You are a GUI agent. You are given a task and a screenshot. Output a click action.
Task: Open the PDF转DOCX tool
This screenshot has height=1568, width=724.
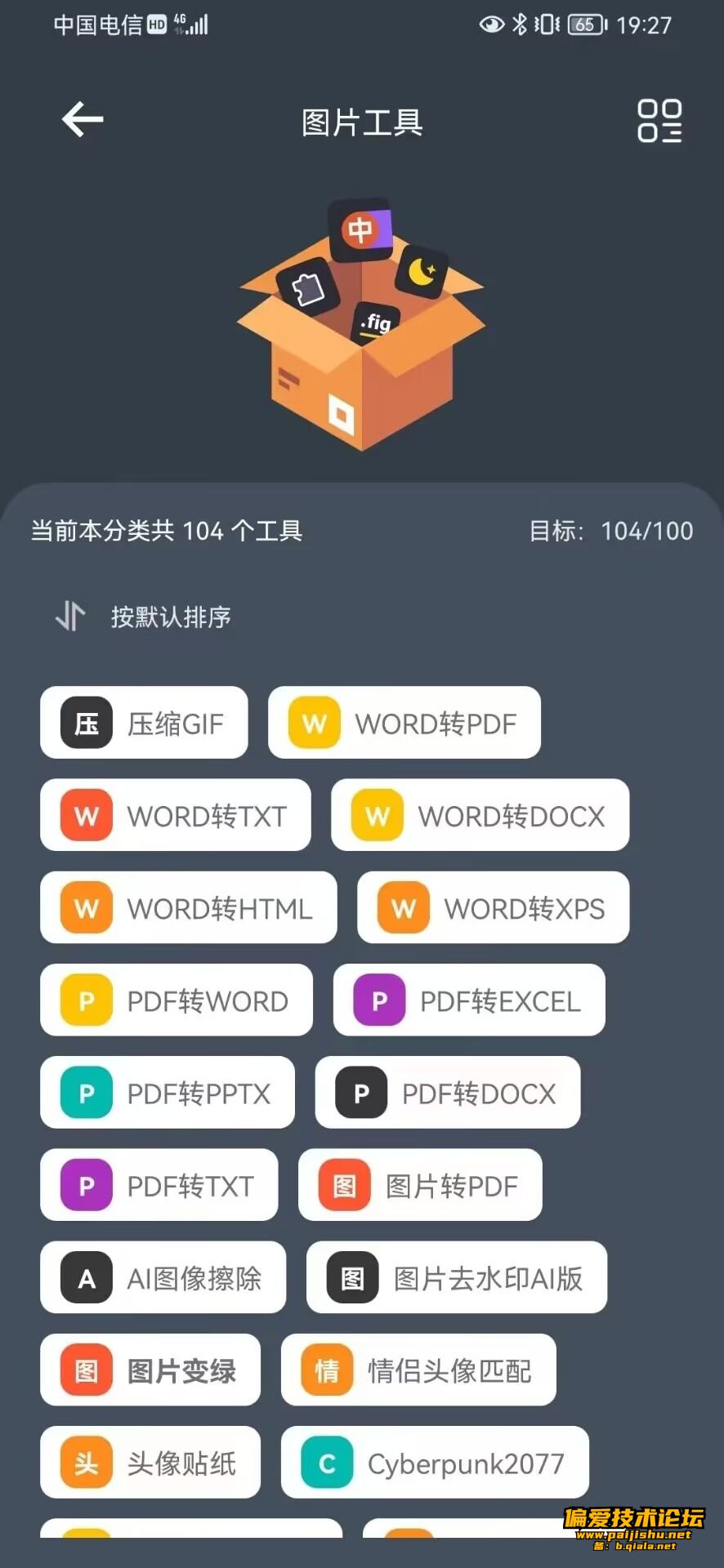point(448,1092)
